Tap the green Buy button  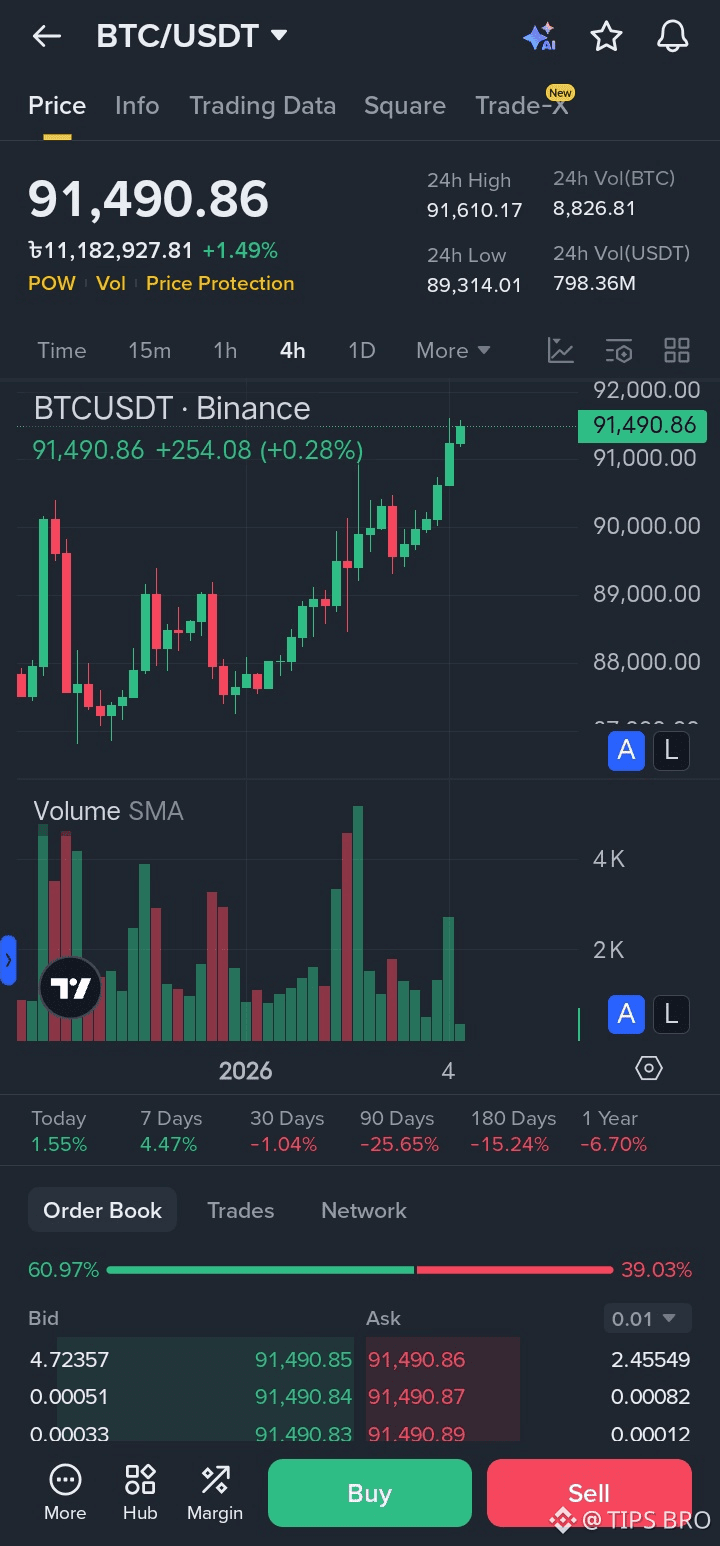click(x=369, y=1493)
